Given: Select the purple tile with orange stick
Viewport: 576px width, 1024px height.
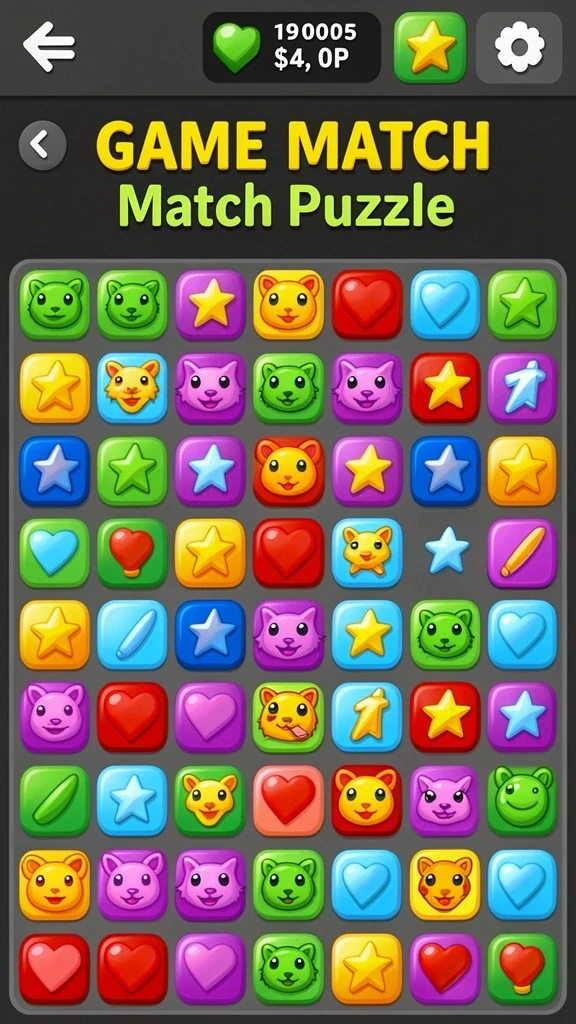Looking at the screenshot, I should click(522, 553).
